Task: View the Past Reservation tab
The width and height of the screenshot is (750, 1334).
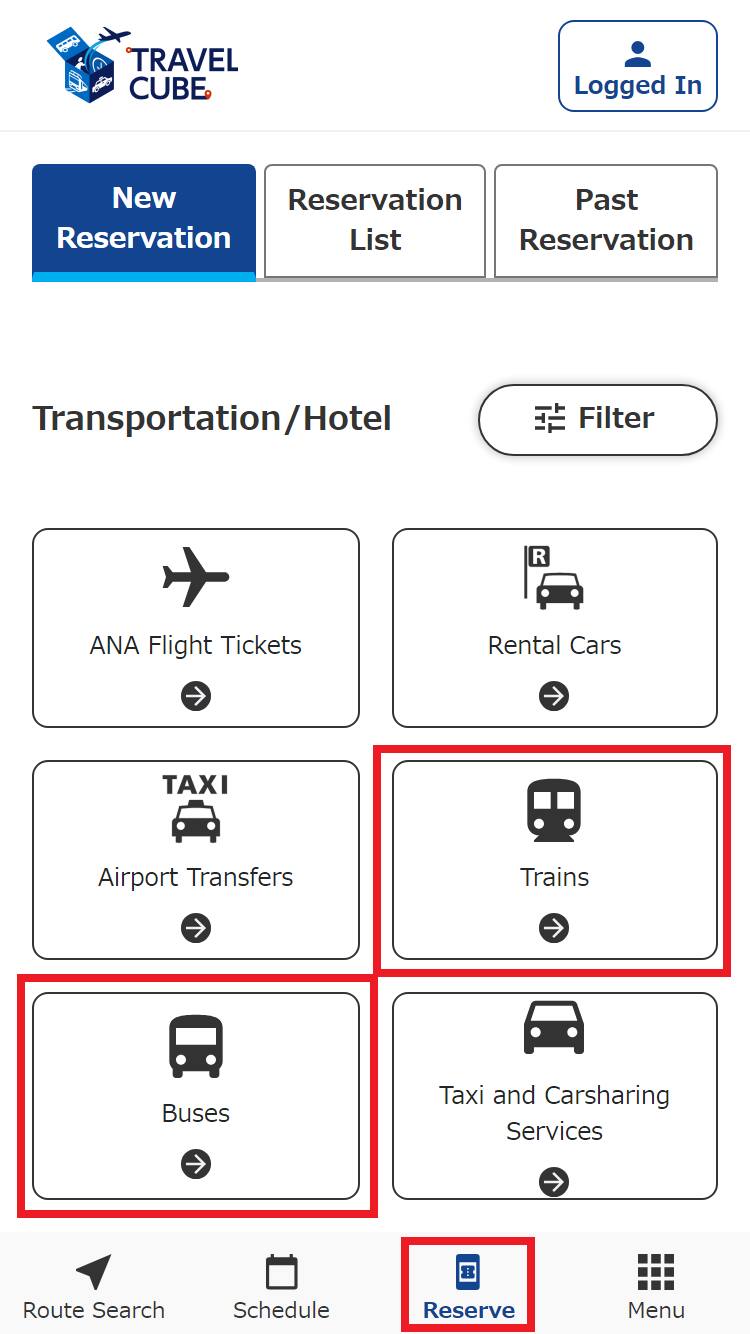Action: coord(606,220)
